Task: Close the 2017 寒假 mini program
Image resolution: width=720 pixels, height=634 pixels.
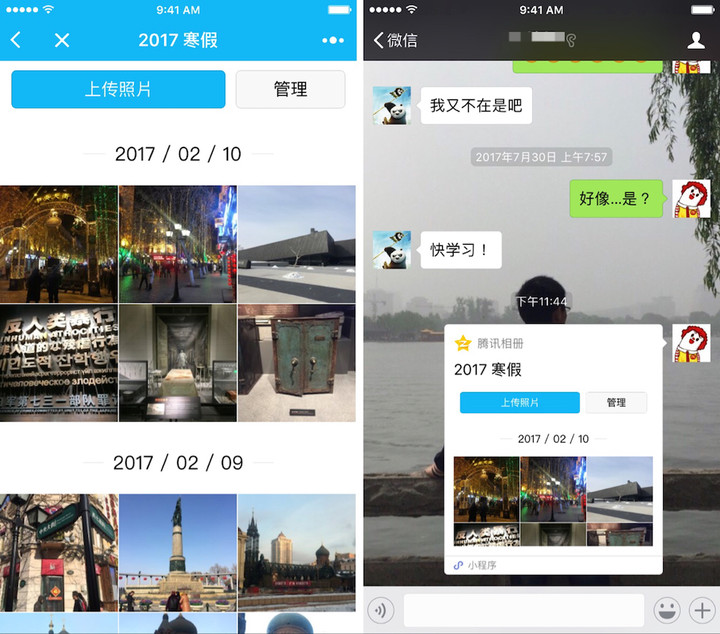Action: click(x=62, y=40)
